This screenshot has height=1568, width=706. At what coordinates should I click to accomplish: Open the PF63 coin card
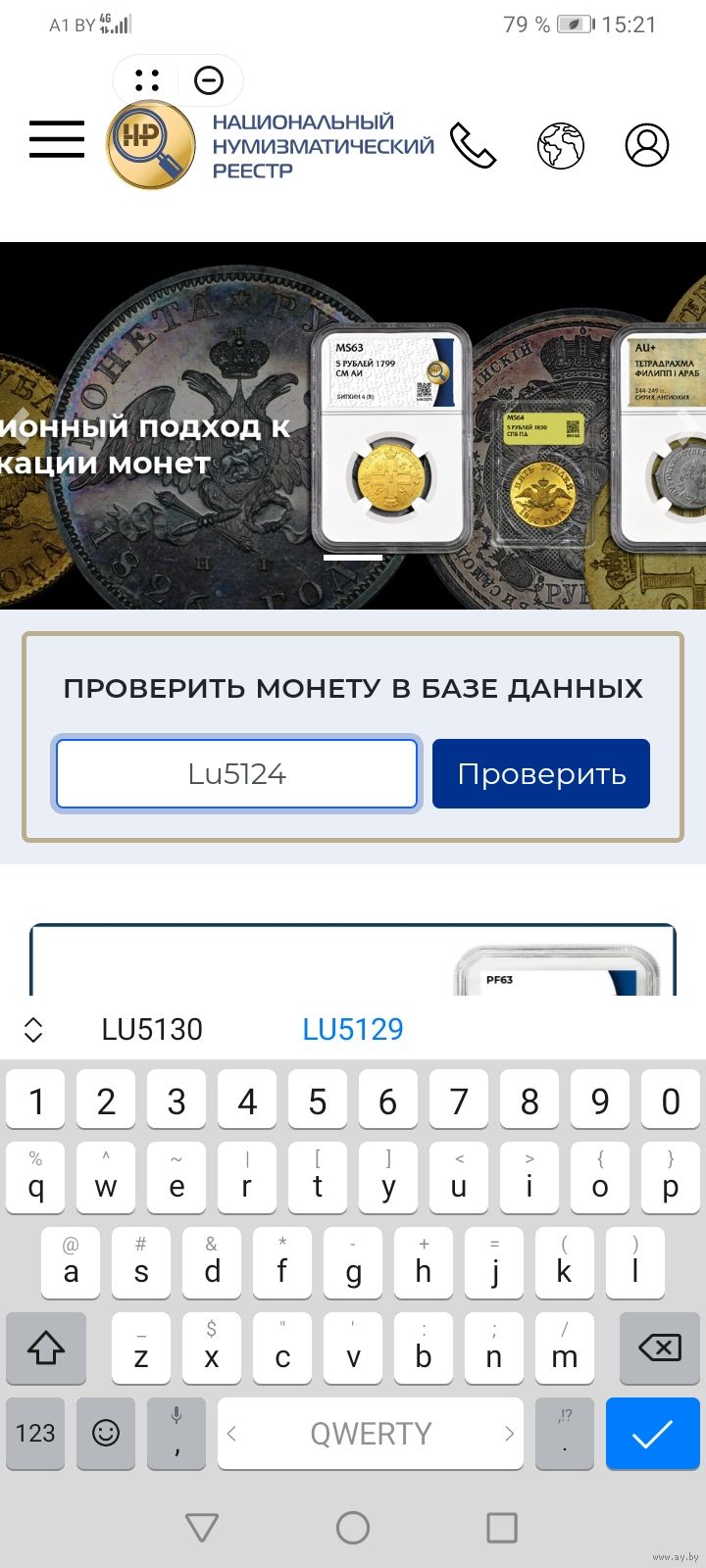[x=353, y=962]
